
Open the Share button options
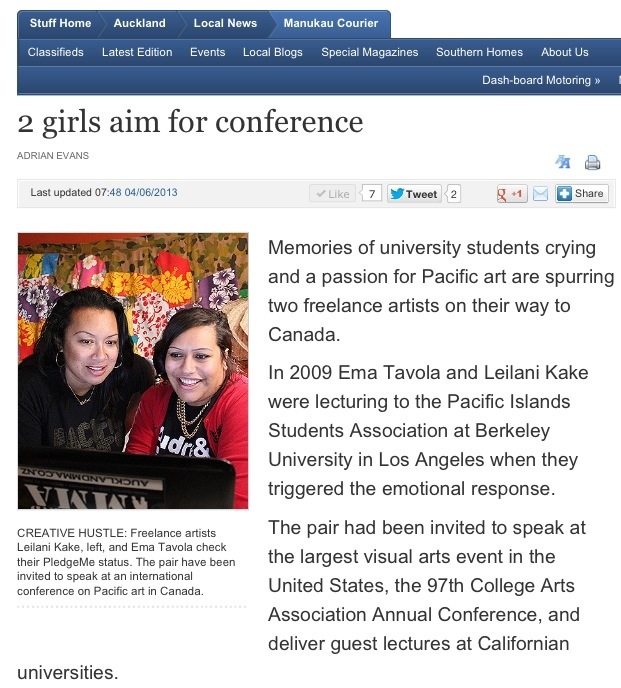click(x=581, y=194)
